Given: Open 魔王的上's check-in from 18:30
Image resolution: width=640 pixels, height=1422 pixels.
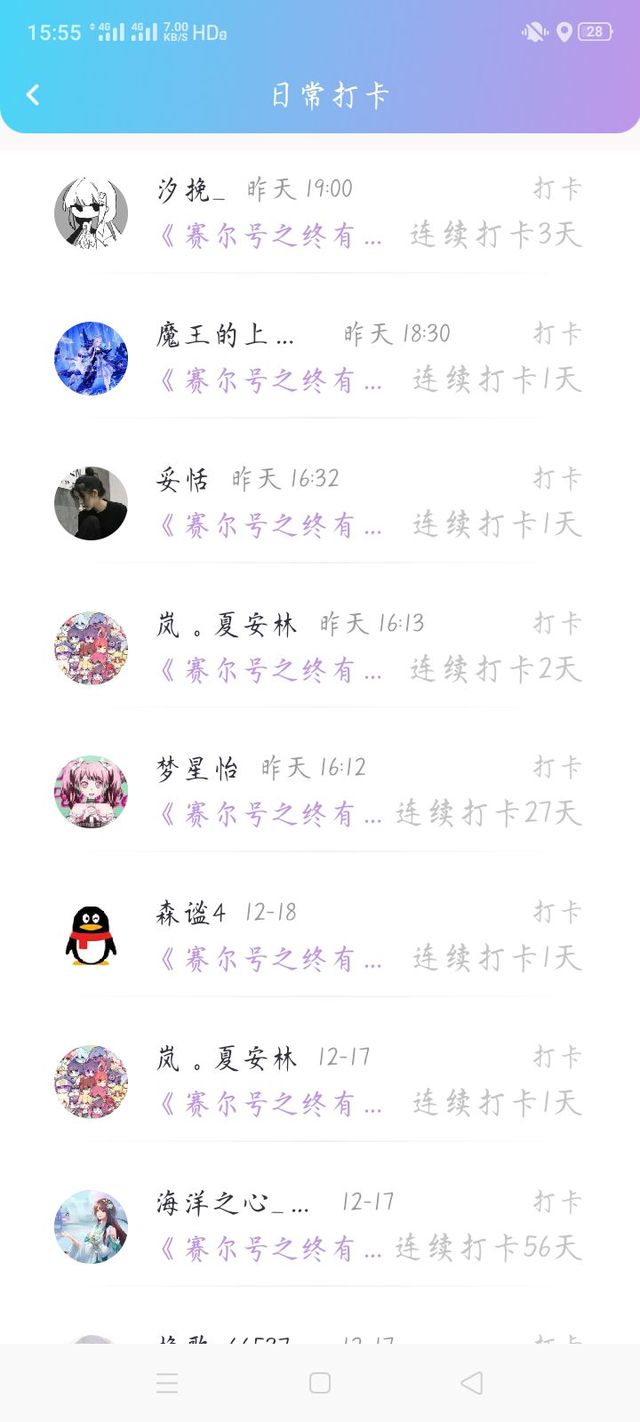Looking at the screenshot, I should [320, 357].
